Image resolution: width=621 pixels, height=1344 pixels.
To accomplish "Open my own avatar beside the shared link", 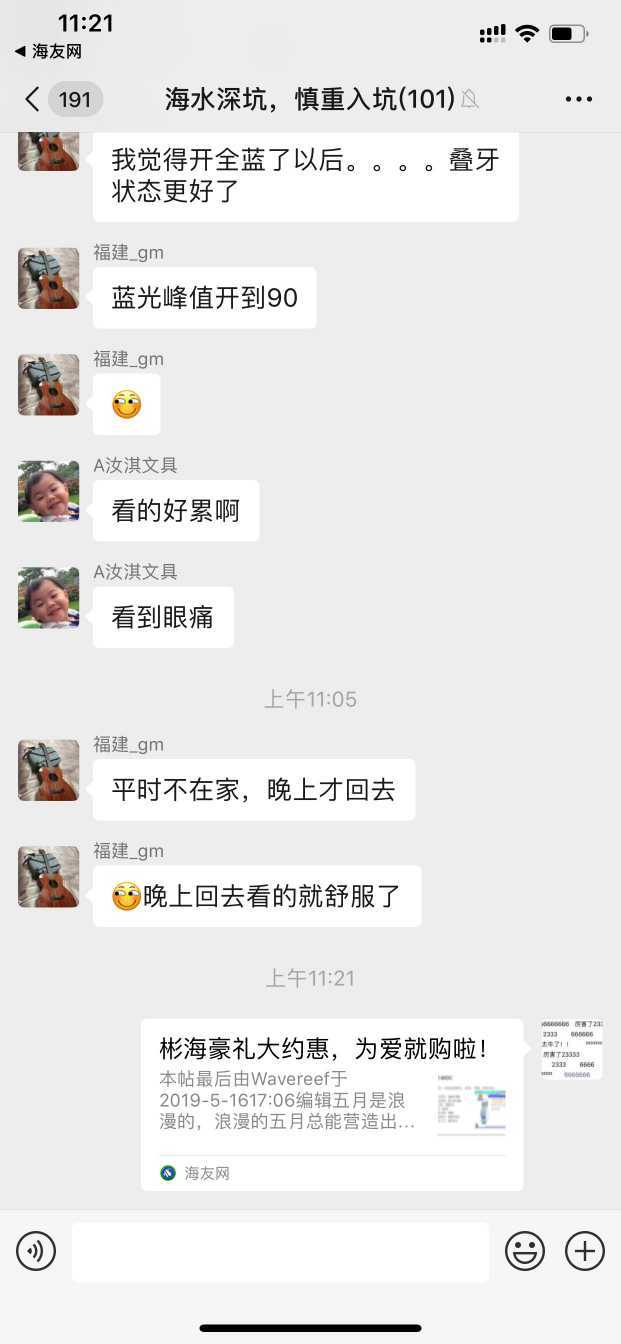I will 572,1049.
